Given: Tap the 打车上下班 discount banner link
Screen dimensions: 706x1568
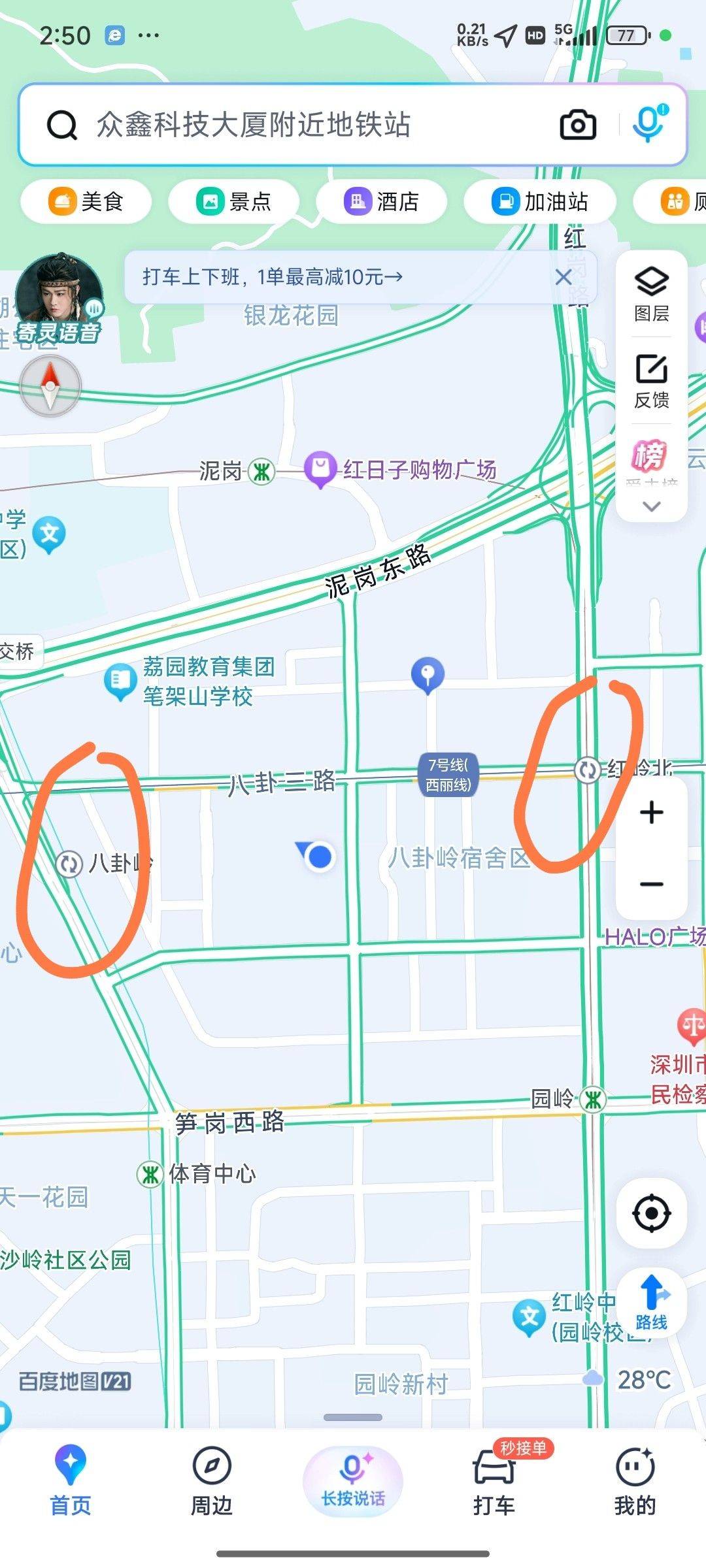Looking at the screenshot, I should pyautogui.click(x=271, y=277).
